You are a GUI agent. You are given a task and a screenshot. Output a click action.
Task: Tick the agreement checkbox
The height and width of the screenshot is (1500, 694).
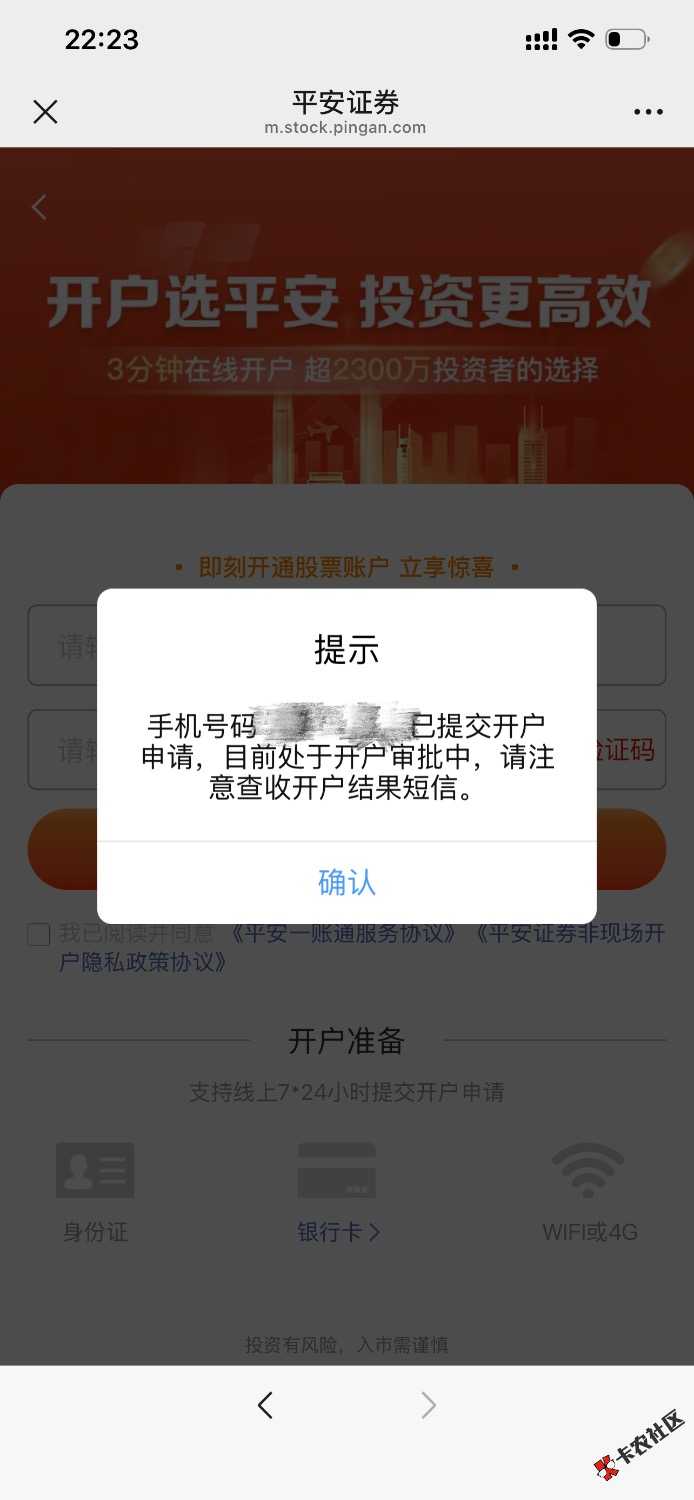pyautogui.click(x=39, y=935)
